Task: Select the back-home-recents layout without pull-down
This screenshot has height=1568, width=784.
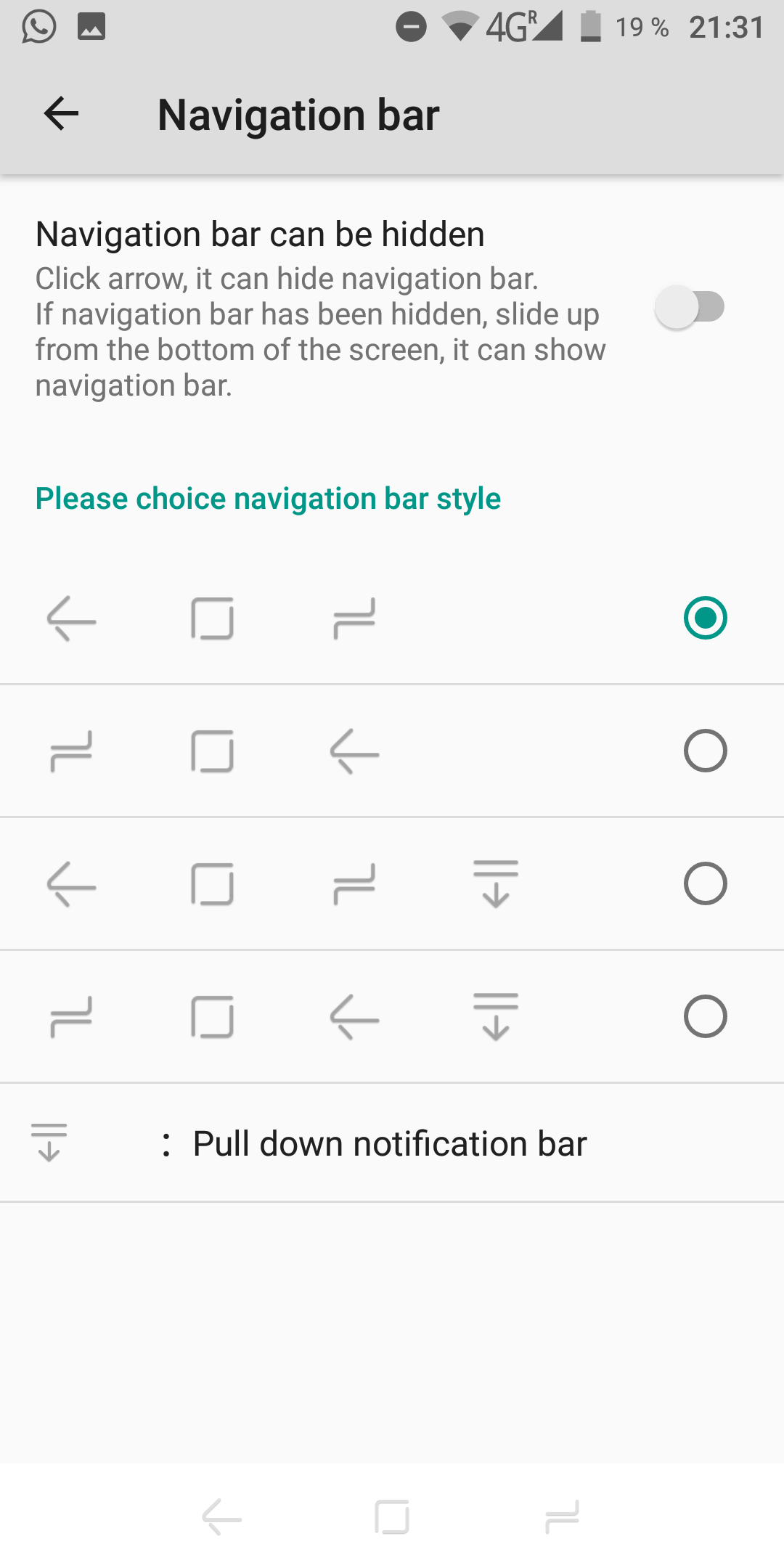Action: [705, 618]
